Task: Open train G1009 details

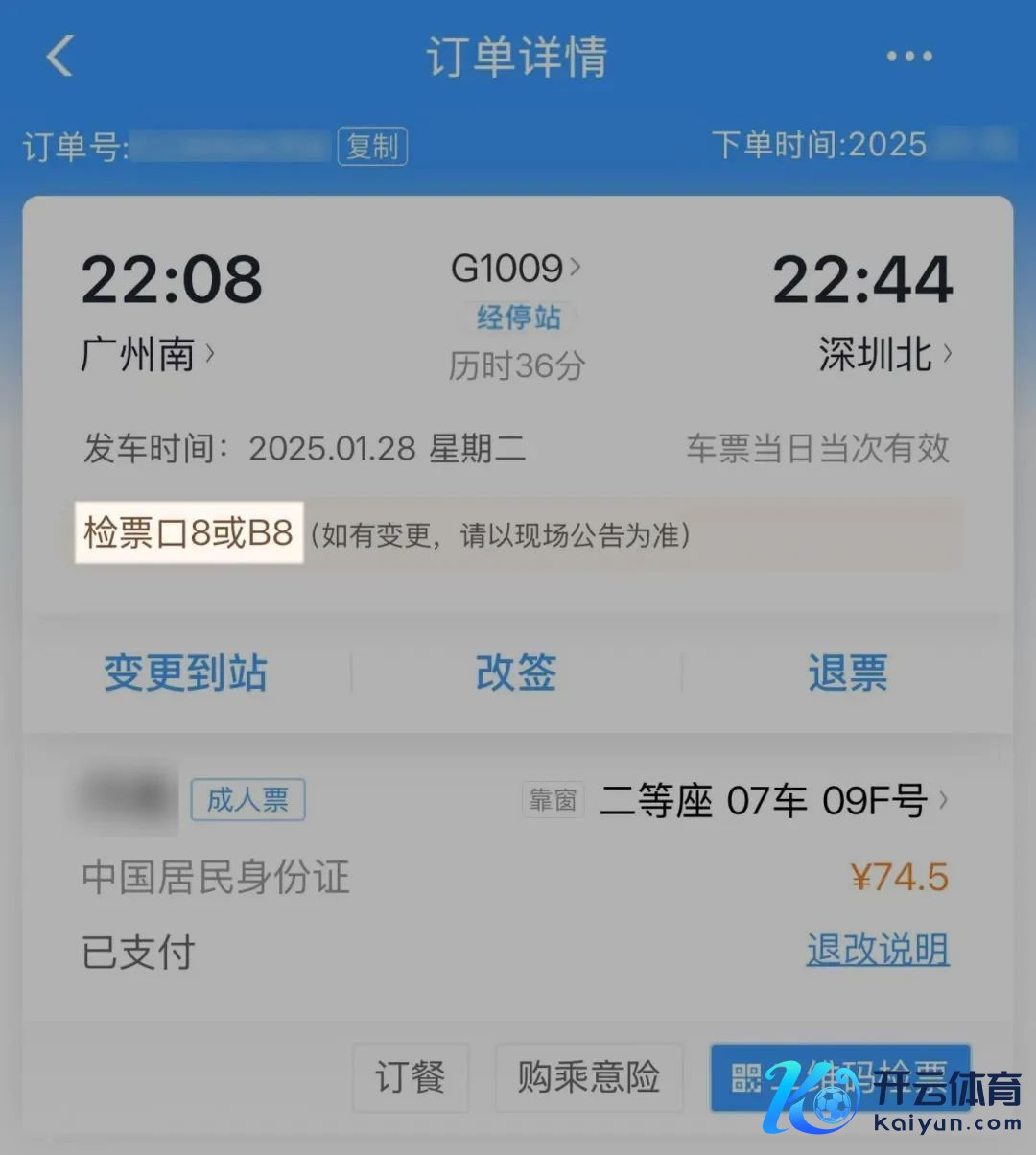Action: (515, 268)
